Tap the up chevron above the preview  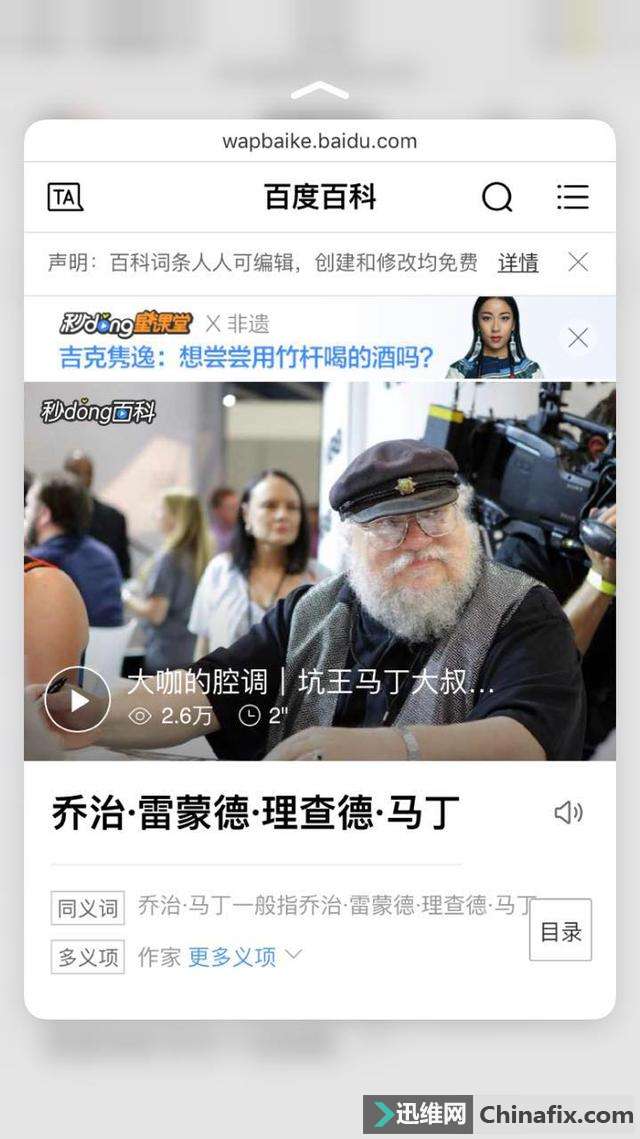coord(320,91)
